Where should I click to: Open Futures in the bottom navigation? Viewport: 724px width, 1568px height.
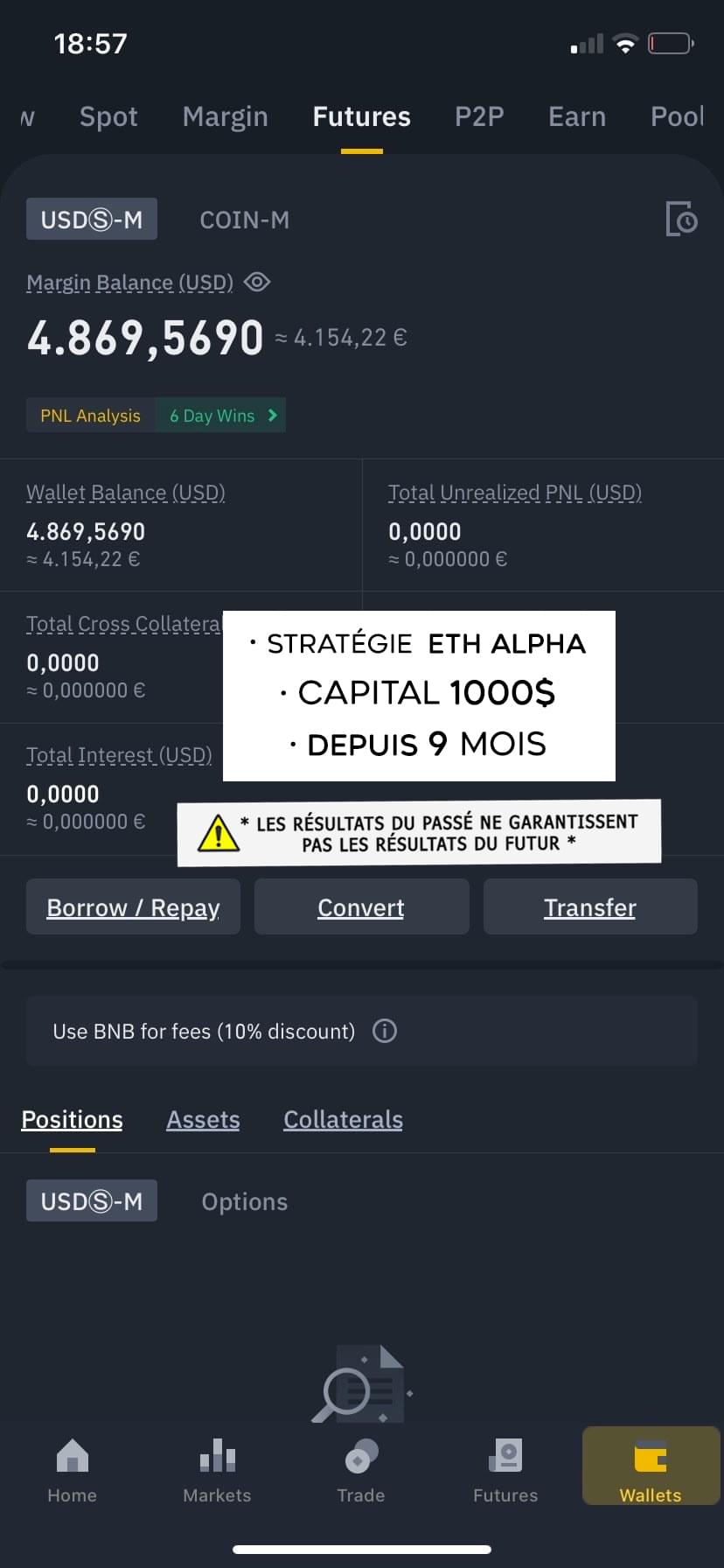click(505, 1472)
